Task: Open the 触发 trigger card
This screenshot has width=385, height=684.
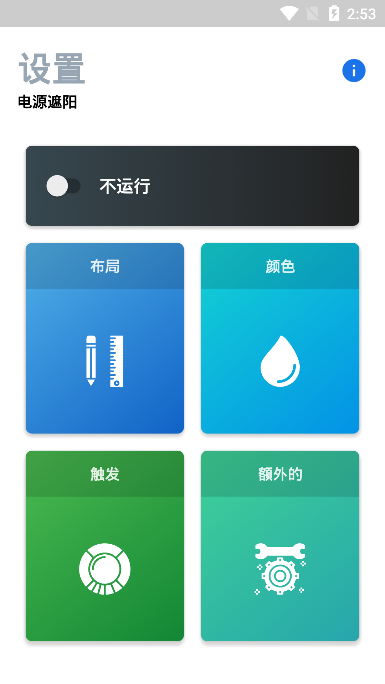Action: pyautogui.click(x=105, y=546)
